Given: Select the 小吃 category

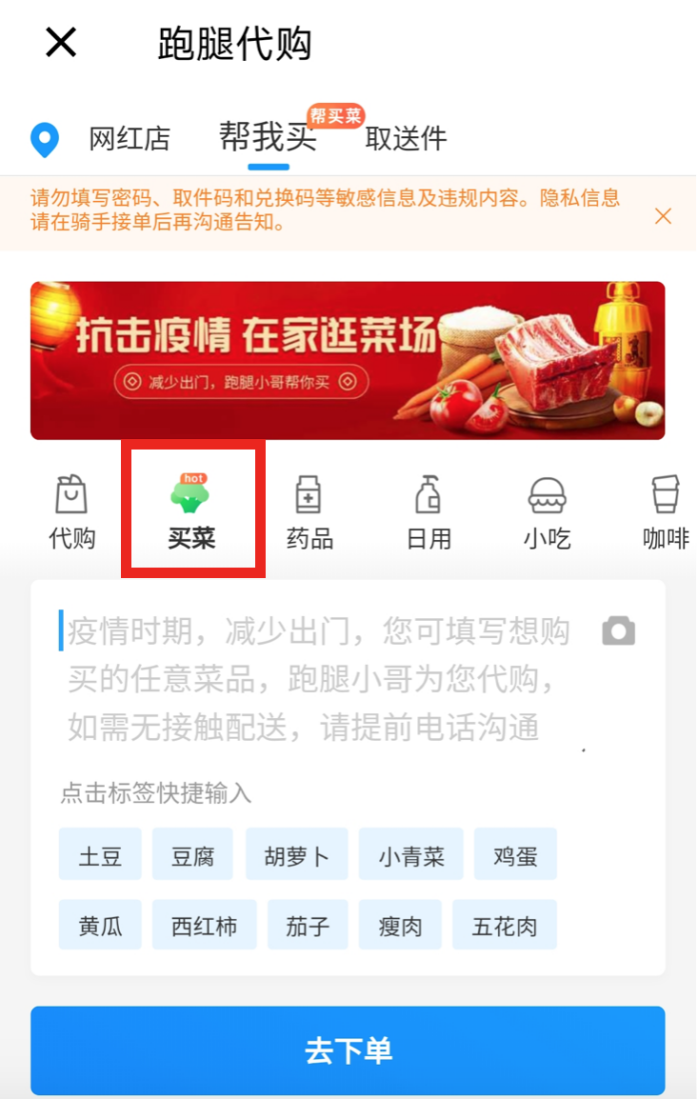Looking at the screenshot, I should click(547, 512).
